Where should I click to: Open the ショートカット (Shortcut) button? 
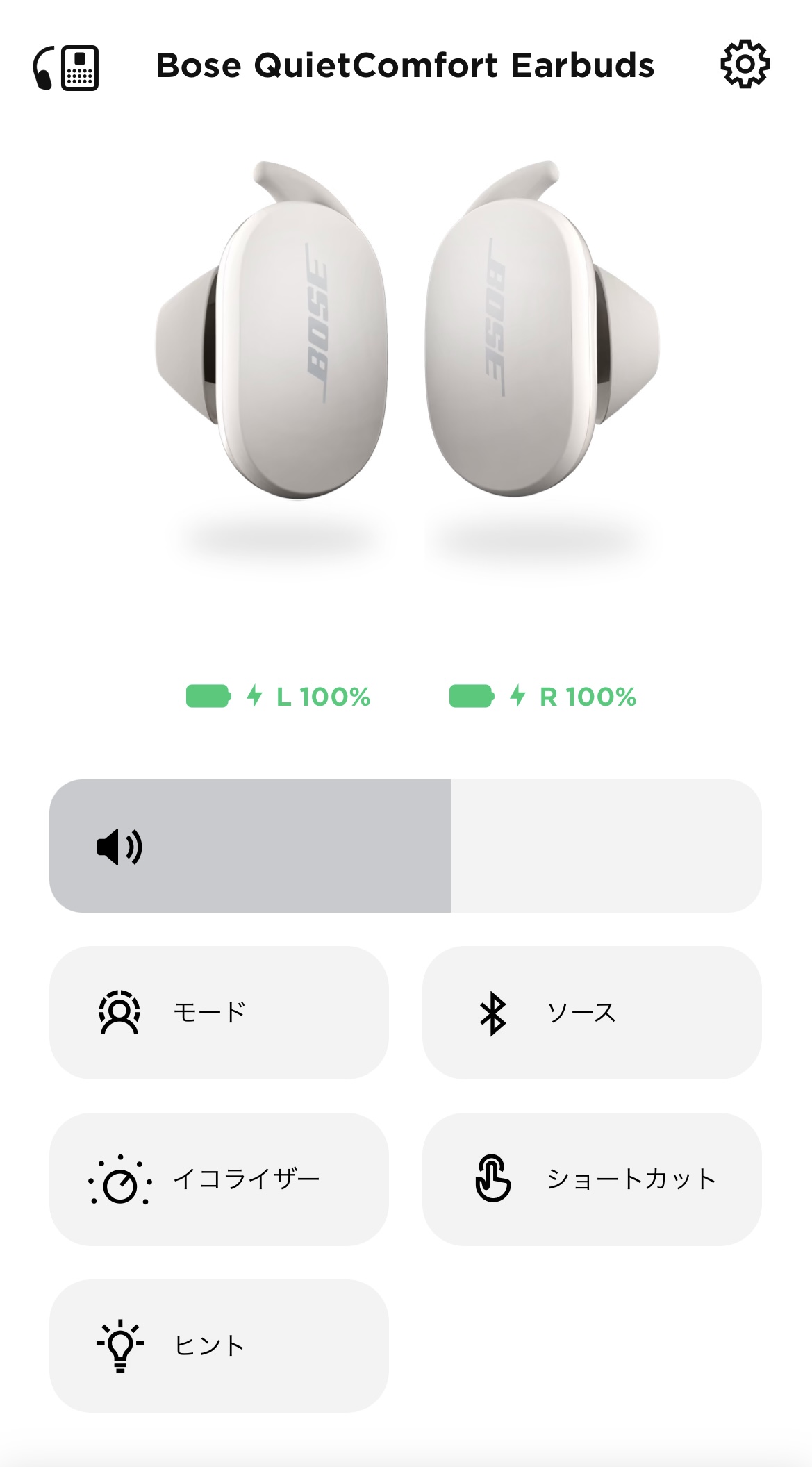click(x=591, y=1179)
